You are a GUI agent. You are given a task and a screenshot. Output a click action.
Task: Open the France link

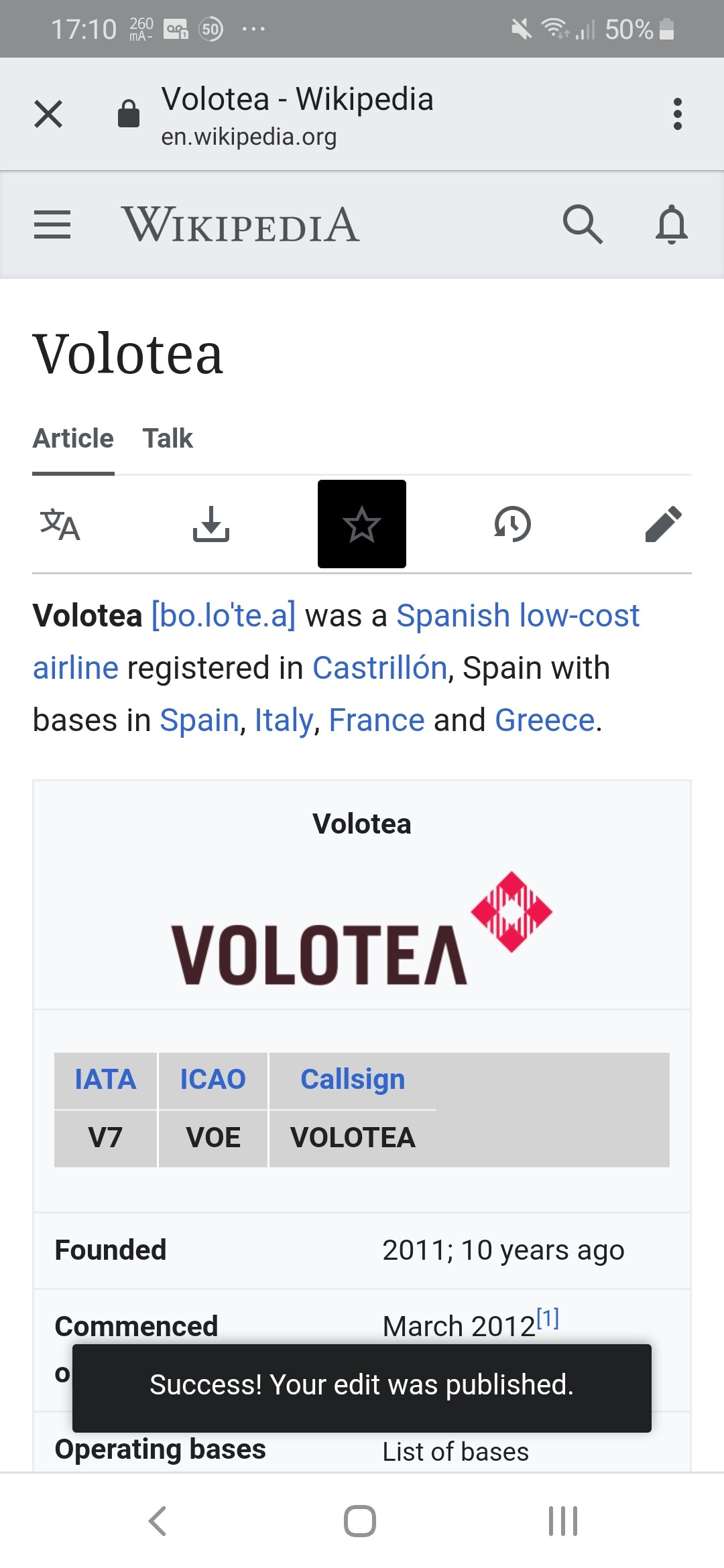point(377,720)
